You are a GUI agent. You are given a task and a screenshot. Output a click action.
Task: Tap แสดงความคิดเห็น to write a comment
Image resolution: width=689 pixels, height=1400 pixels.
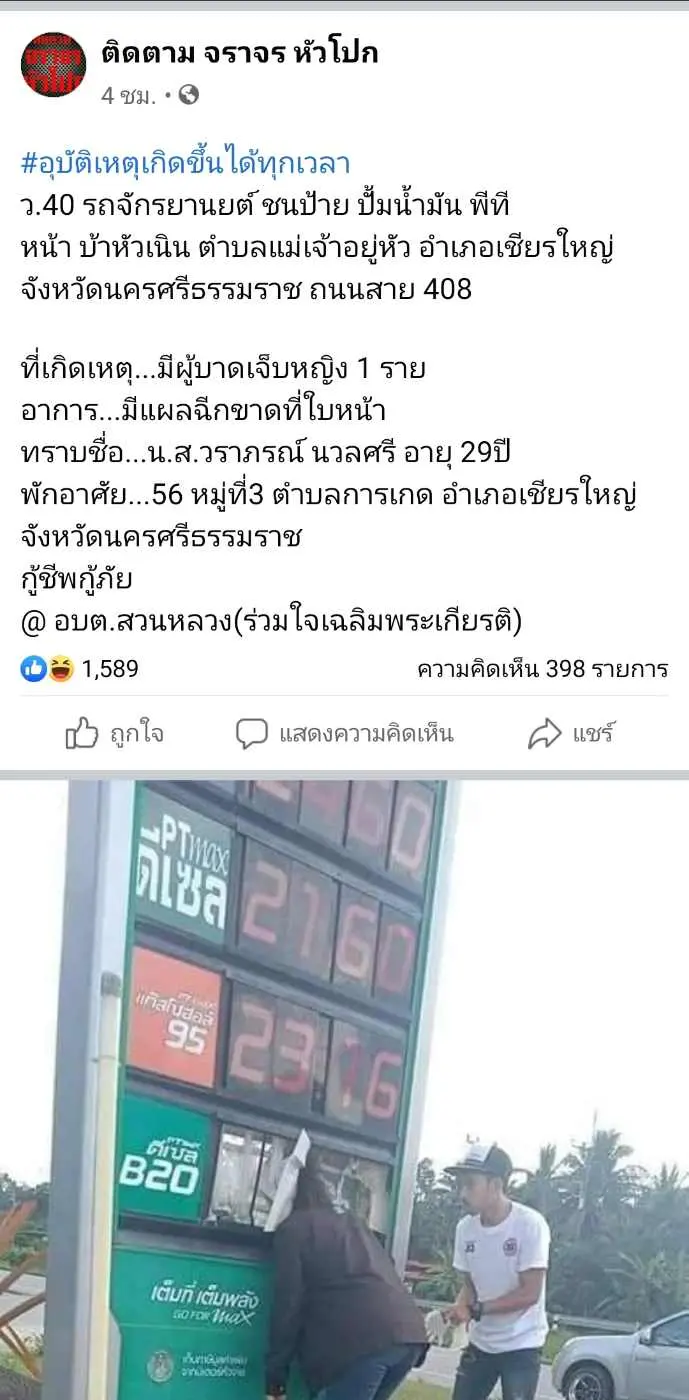[x=345, y=735]
